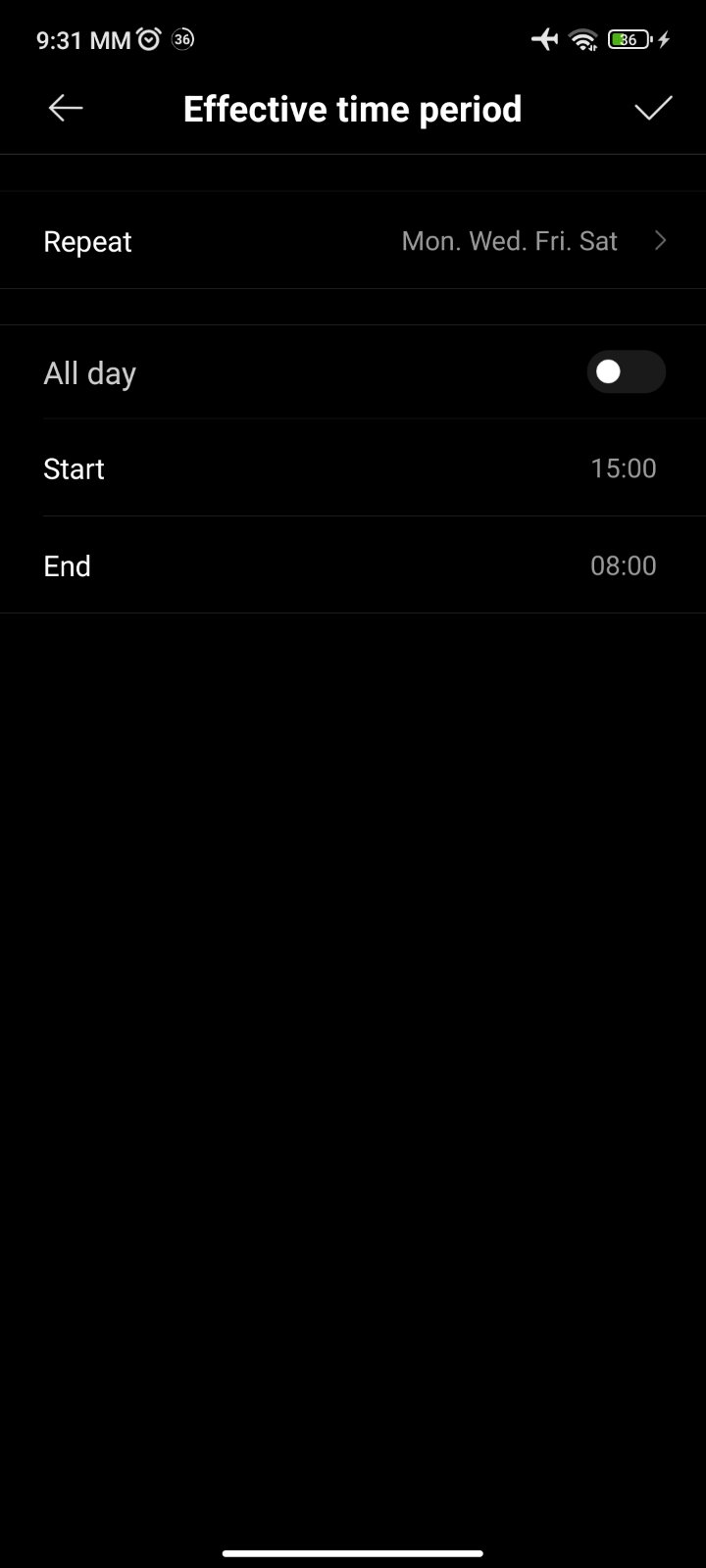
Task: Confirm with the checkmark icon
Action: (x=652, y=108)
